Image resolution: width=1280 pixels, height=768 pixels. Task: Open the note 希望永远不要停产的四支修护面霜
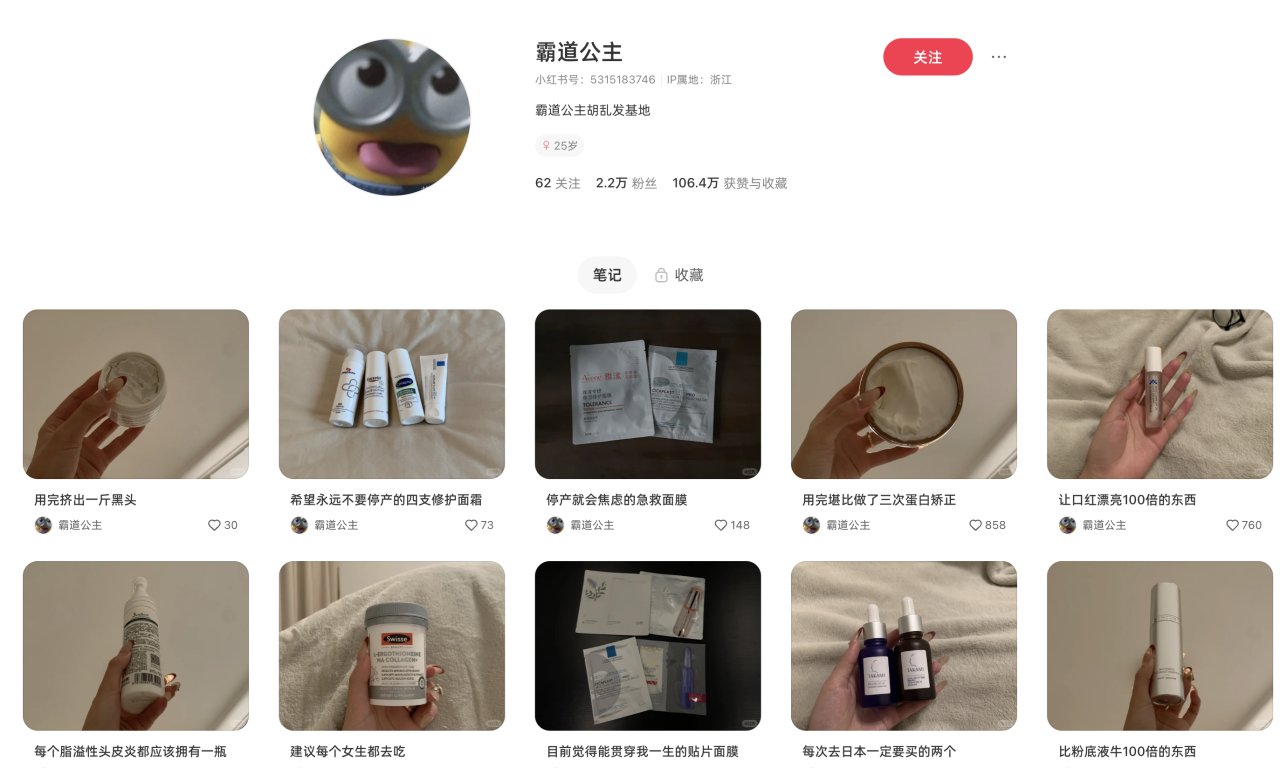pos(392,394)
